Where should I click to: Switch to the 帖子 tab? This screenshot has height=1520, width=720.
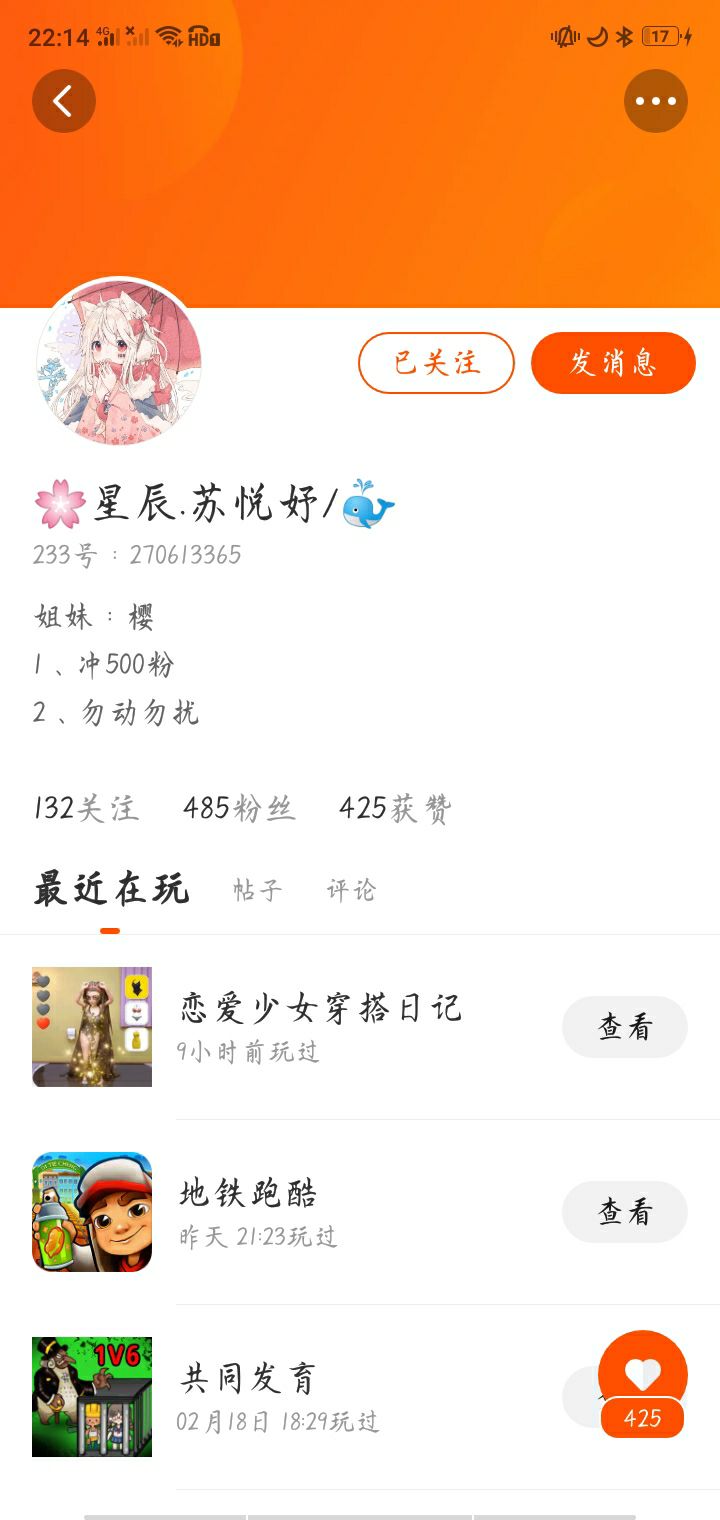point(258,890)
